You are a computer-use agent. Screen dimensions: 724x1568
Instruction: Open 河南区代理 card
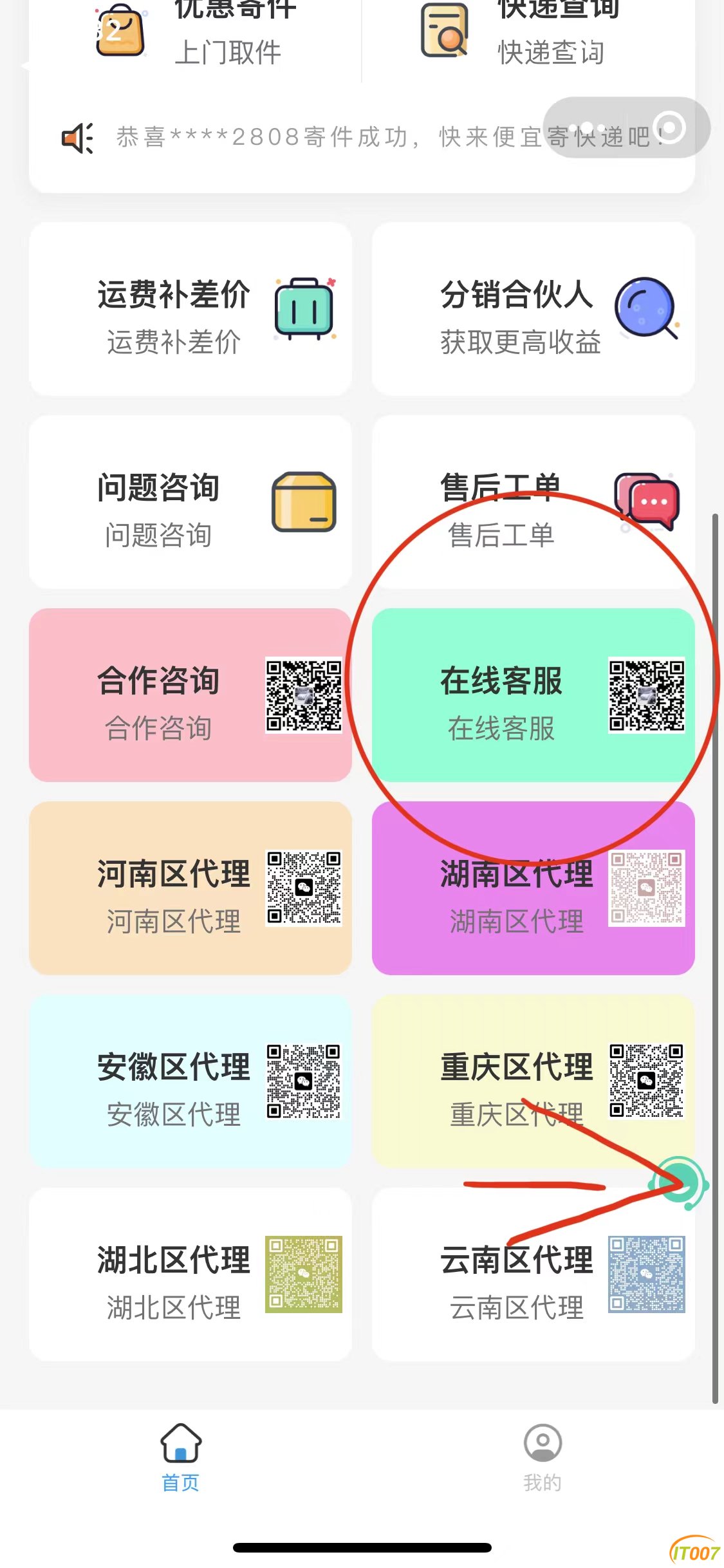coord(190,888)
